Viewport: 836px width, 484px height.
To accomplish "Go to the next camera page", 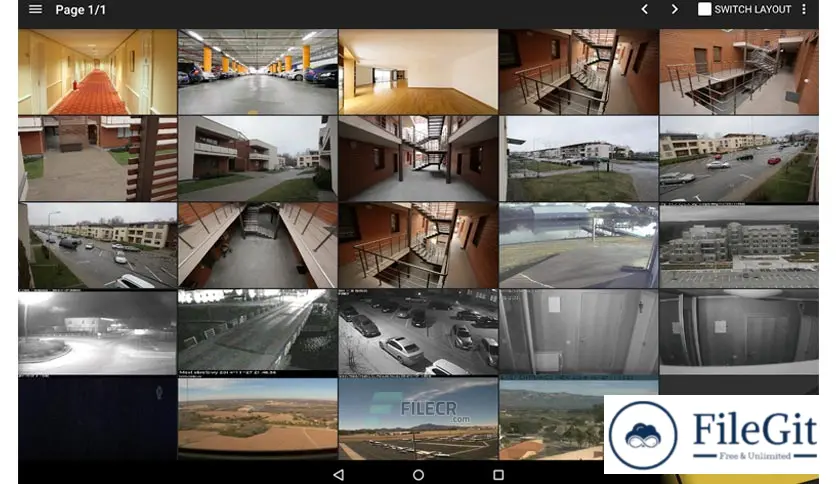I will click(x=675, y=10).
